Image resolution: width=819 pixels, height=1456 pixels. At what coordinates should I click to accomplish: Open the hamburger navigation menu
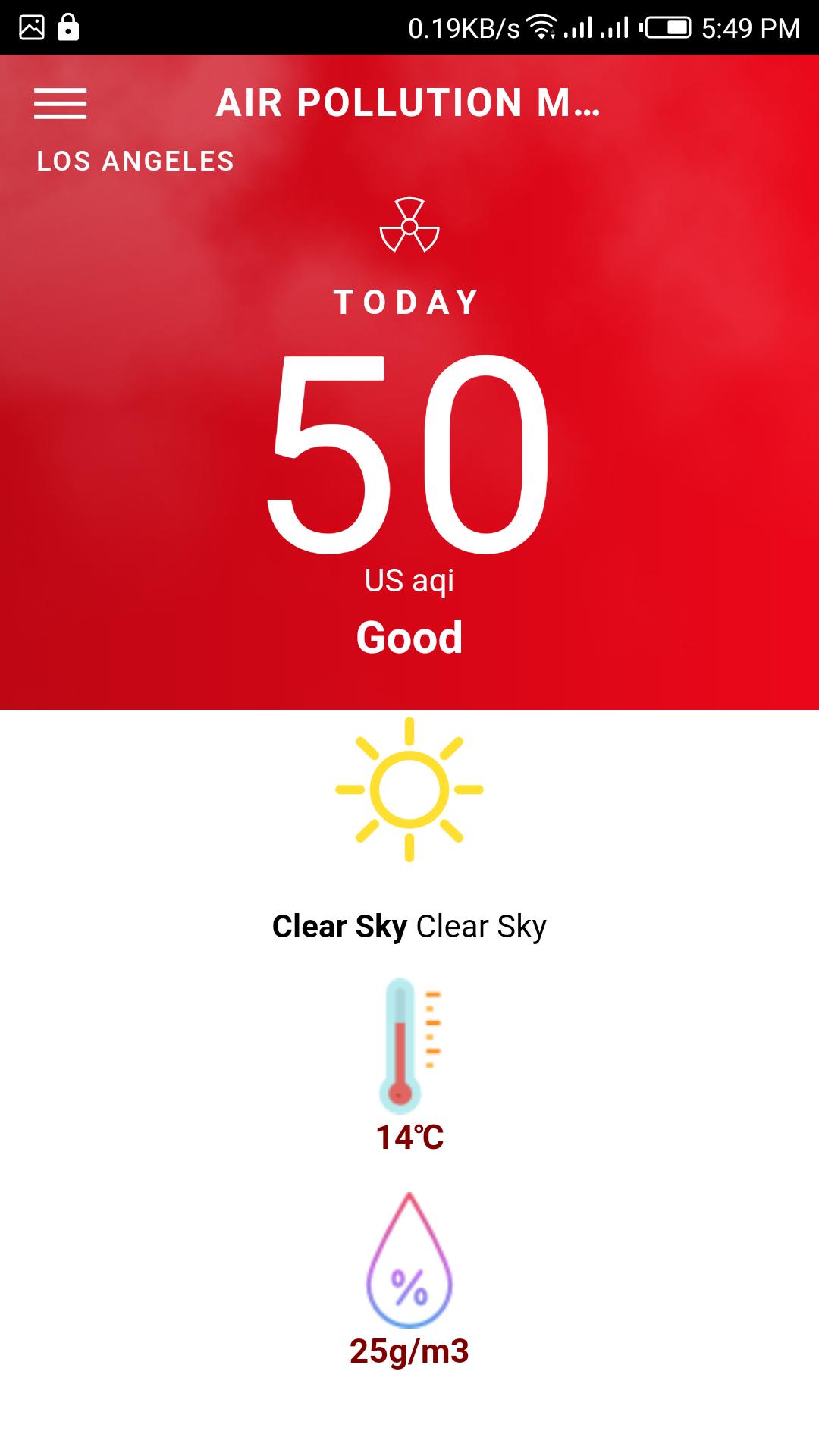[61, 104]
